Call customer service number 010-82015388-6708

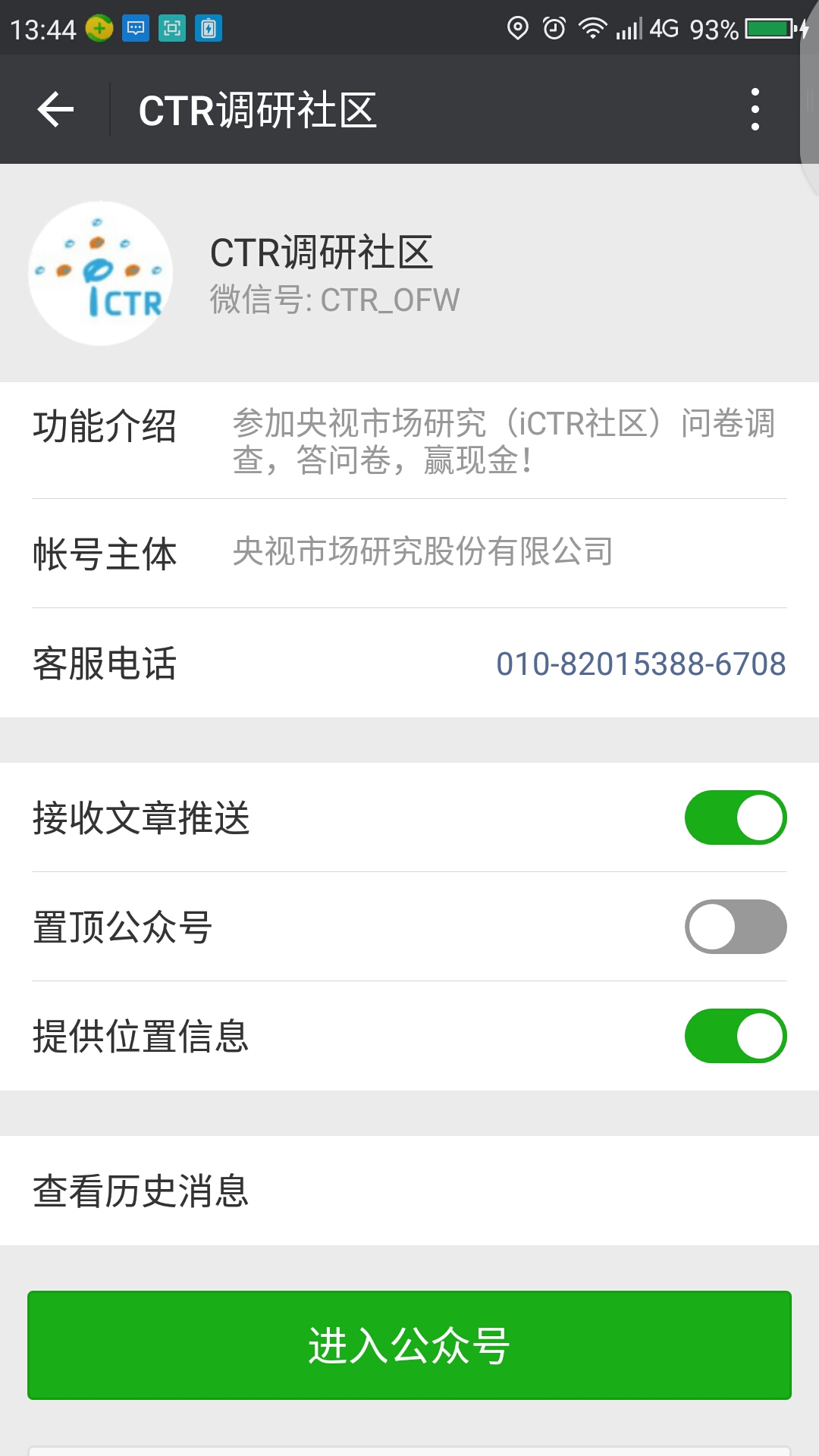point(641,664)
